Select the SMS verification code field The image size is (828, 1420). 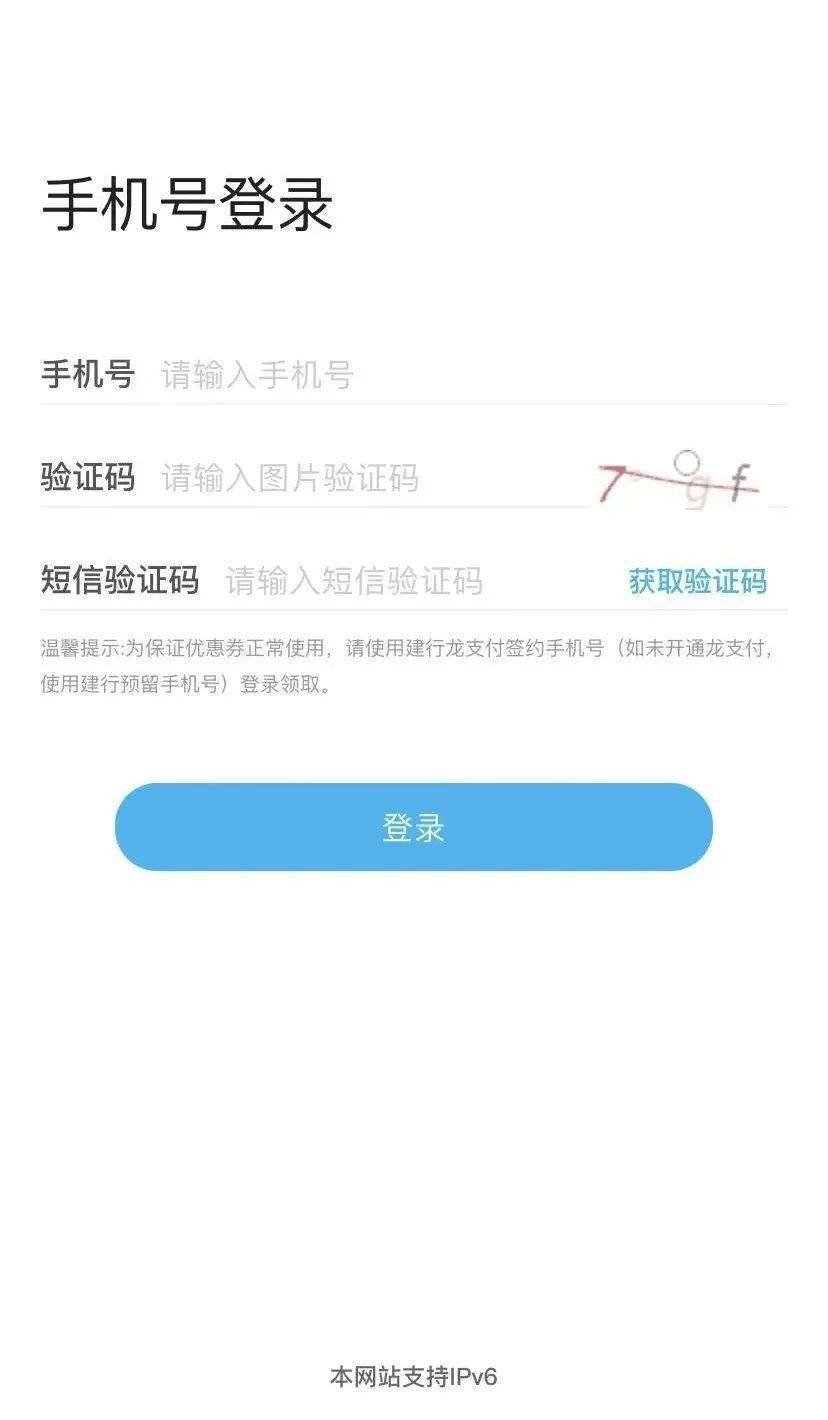(x=416, y=581)
